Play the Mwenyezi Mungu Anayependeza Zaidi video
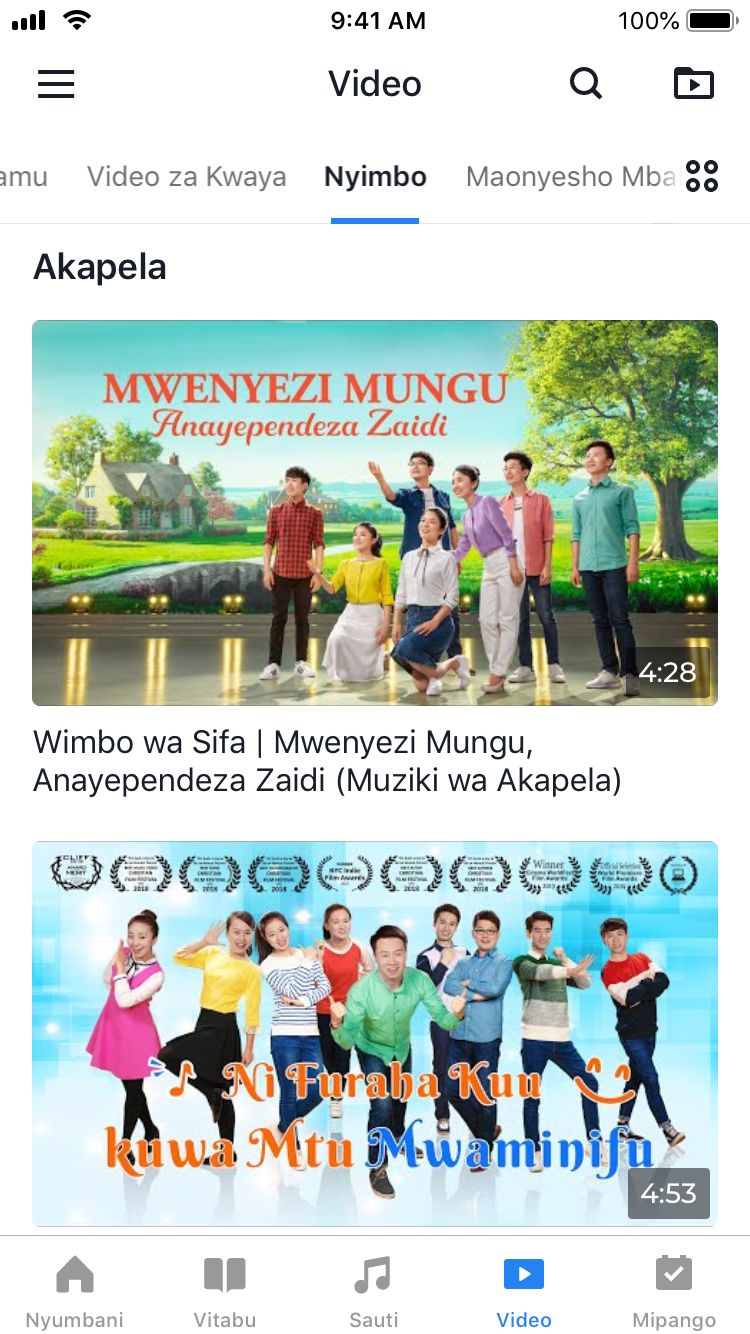750x1334 pixels. (375, 512)
